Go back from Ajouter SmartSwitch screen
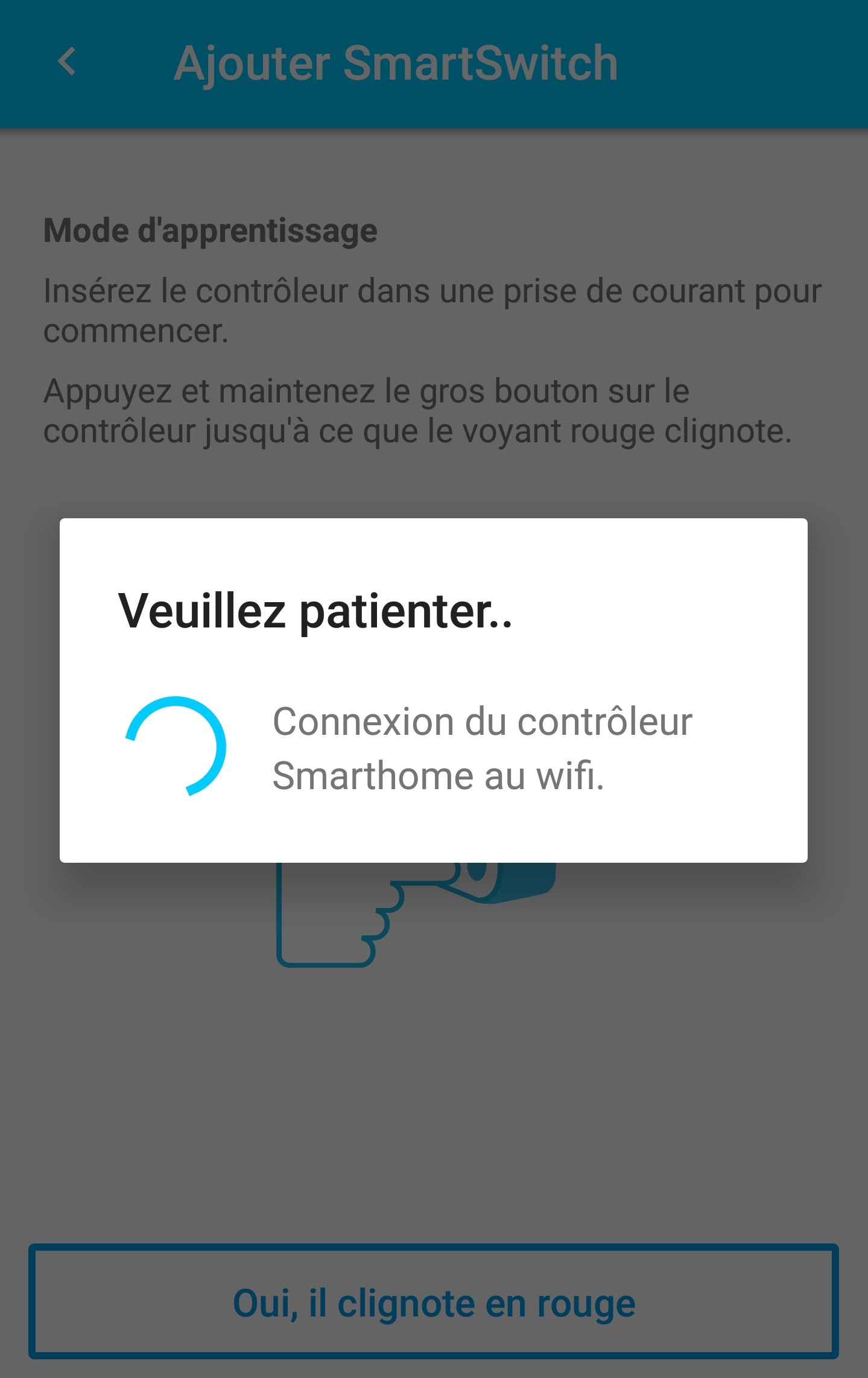The width and height of the screenshot is (868, 1378). click(66, 63)
